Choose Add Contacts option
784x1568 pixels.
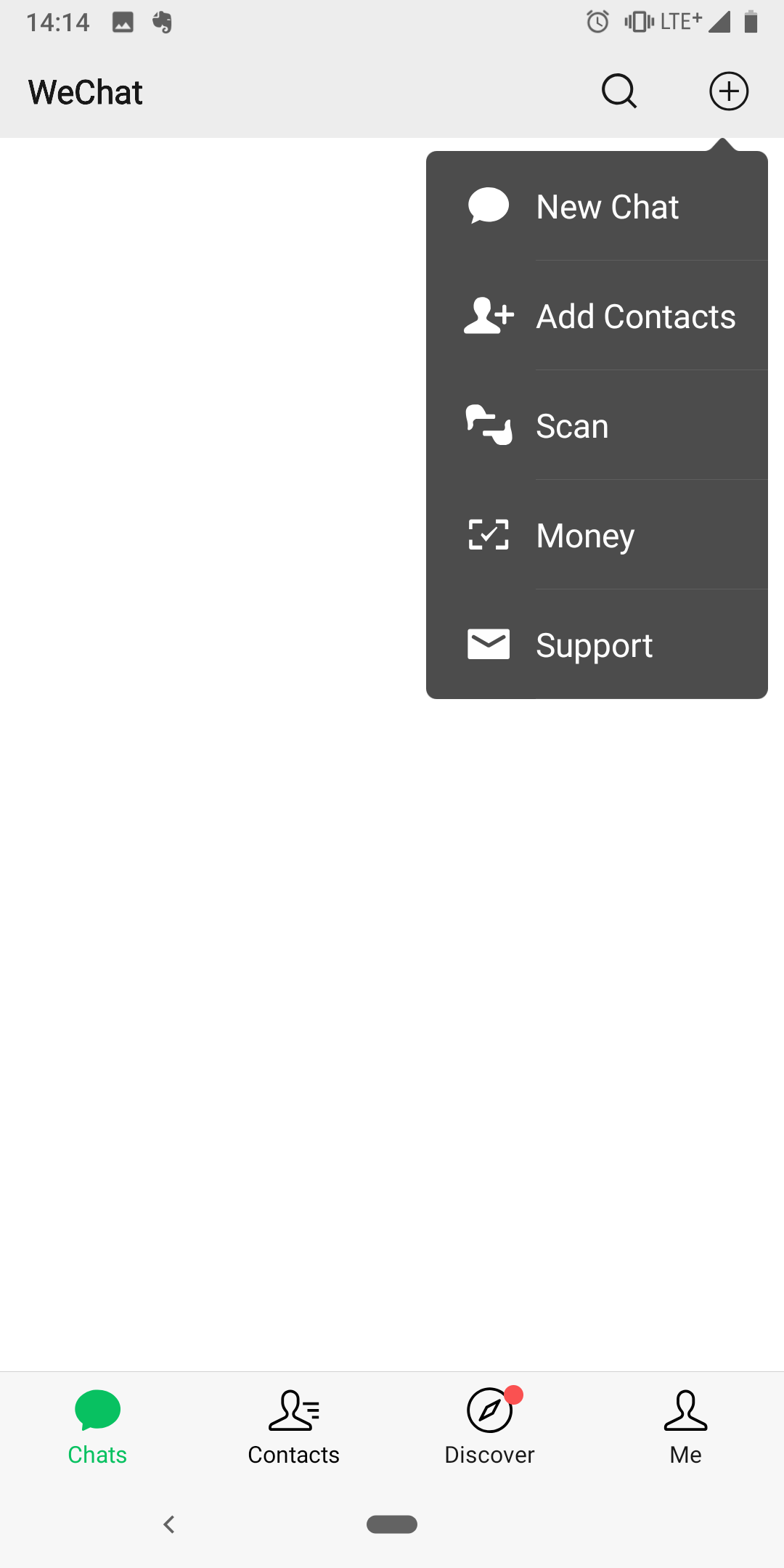(x=597, y=316)
